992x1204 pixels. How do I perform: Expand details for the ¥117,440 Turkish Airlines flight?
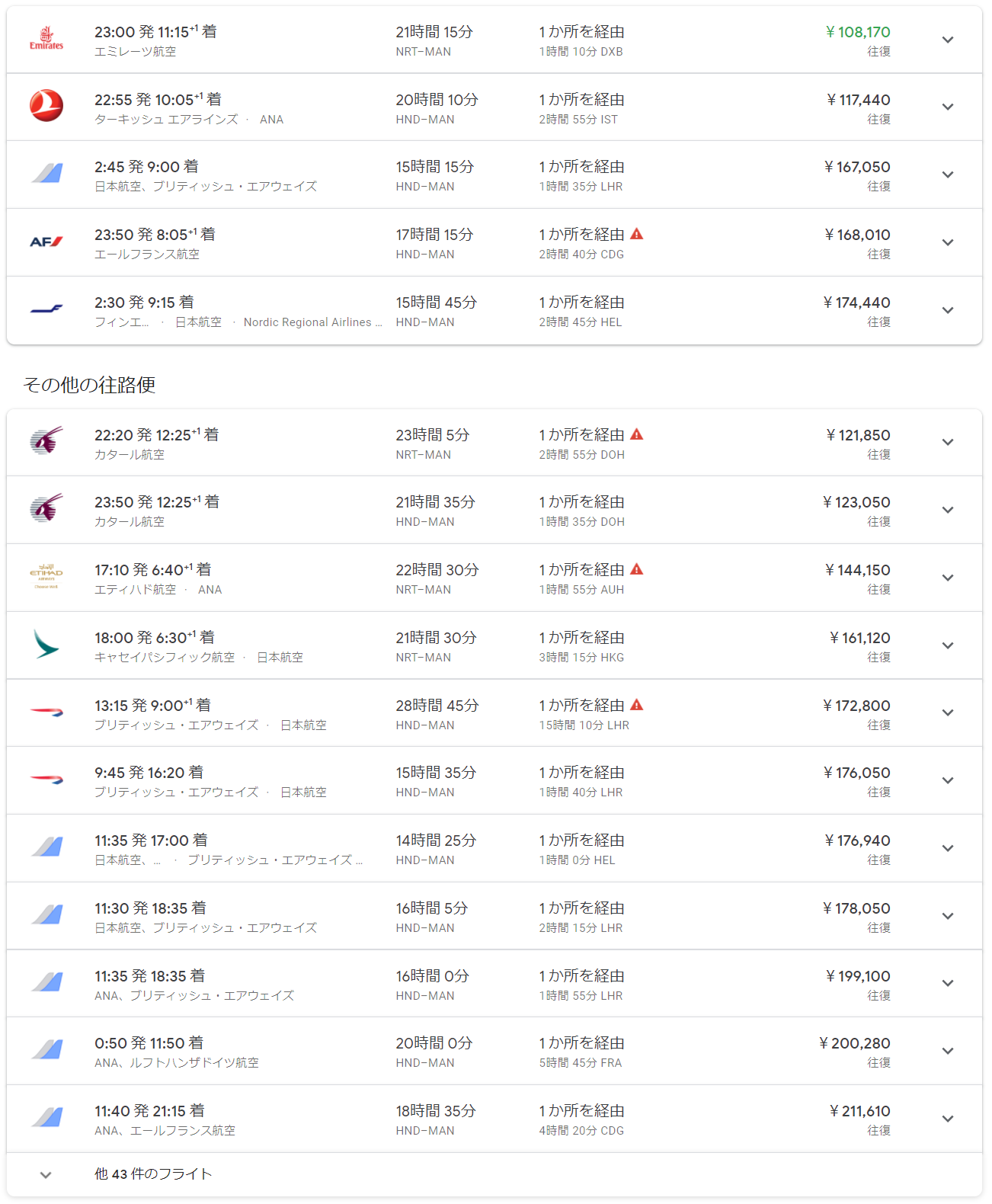click(947, 107)
